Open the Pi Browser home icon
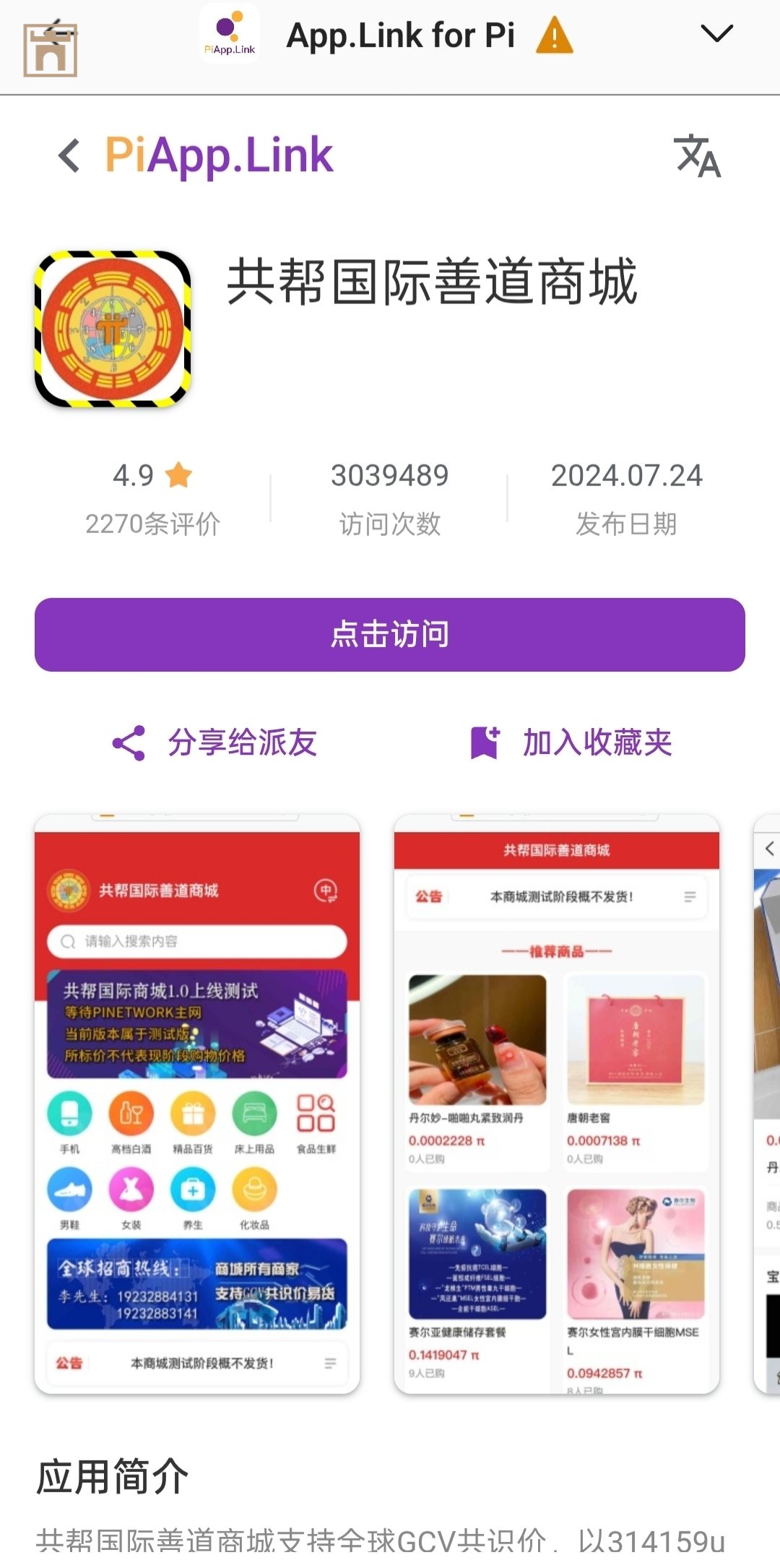This screenshot has height=1568, width=780. pyautogui.click(x=51, y=49)
